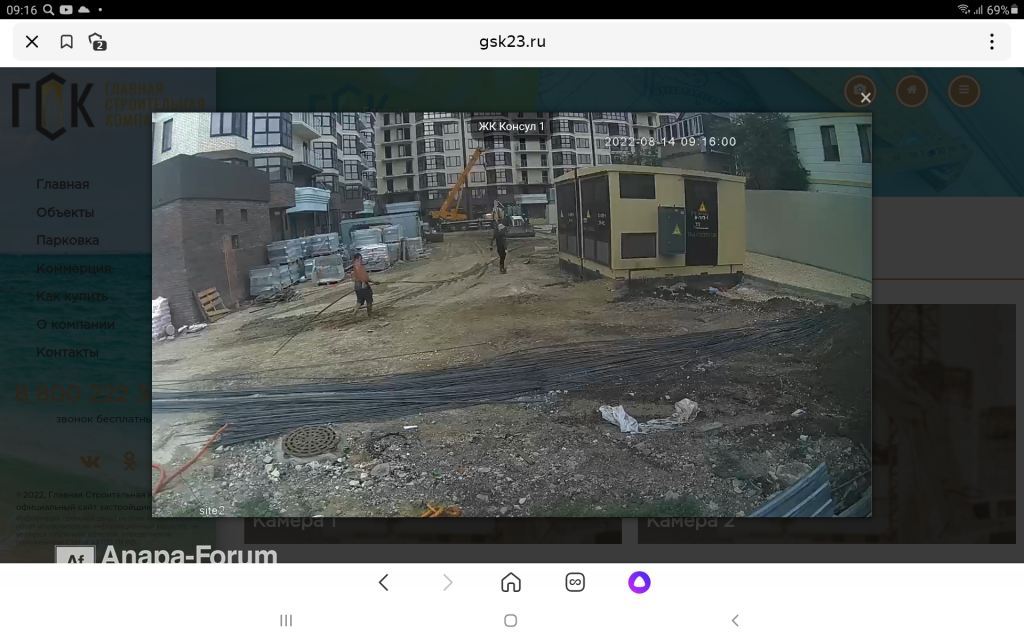
Task: Launch the Alice voice assistant
Action: [x=639, y=582]
